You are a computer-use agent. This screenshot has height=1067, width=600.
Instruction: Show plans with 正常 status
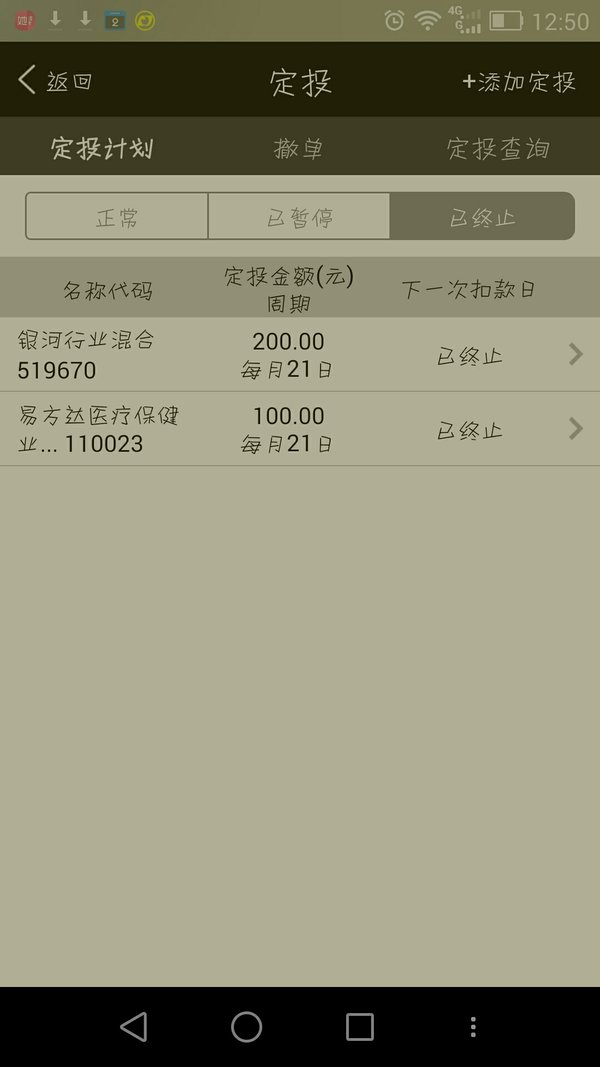pyautogui.click(x=117, y=216)
